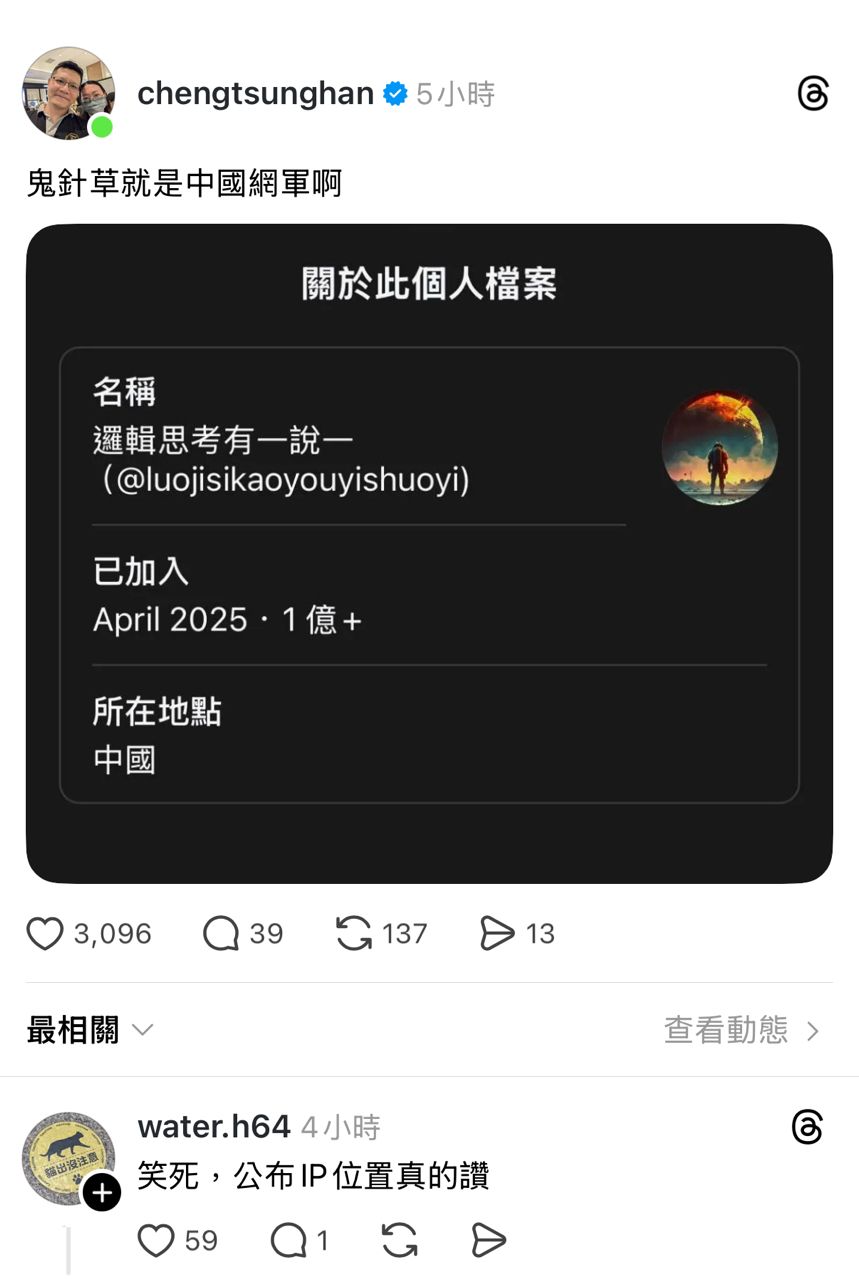859x1280 pixels.
Task: Repost chengtsunghan's post
Action: tap(354, 934)
